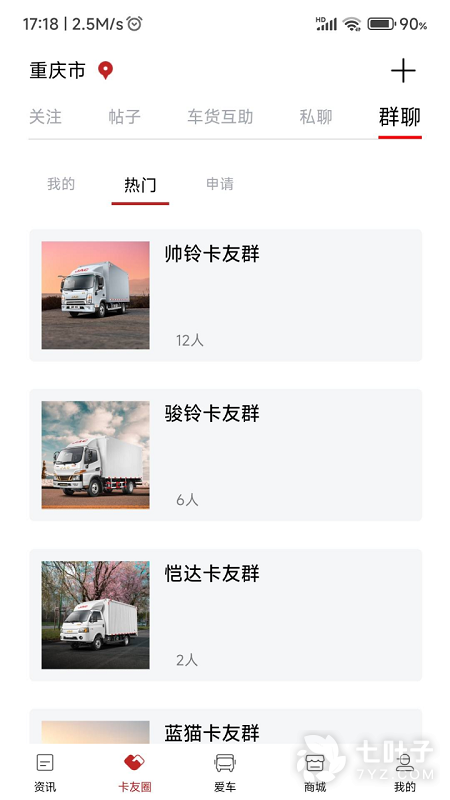Image resolution: width=450 pixels, height=800 pixels.
Task: Open 爱车 in bottom navigation
Action: tap(225, 772)
